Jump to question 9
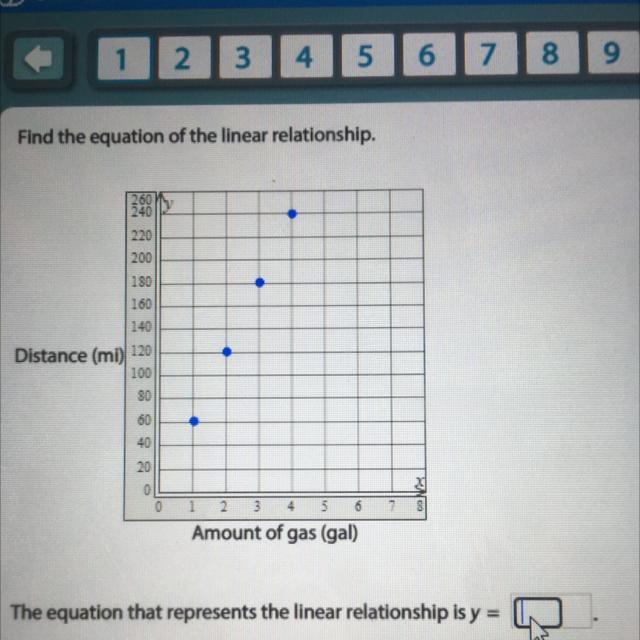Viewport: 640px width, 640px height. coord(613,52)
